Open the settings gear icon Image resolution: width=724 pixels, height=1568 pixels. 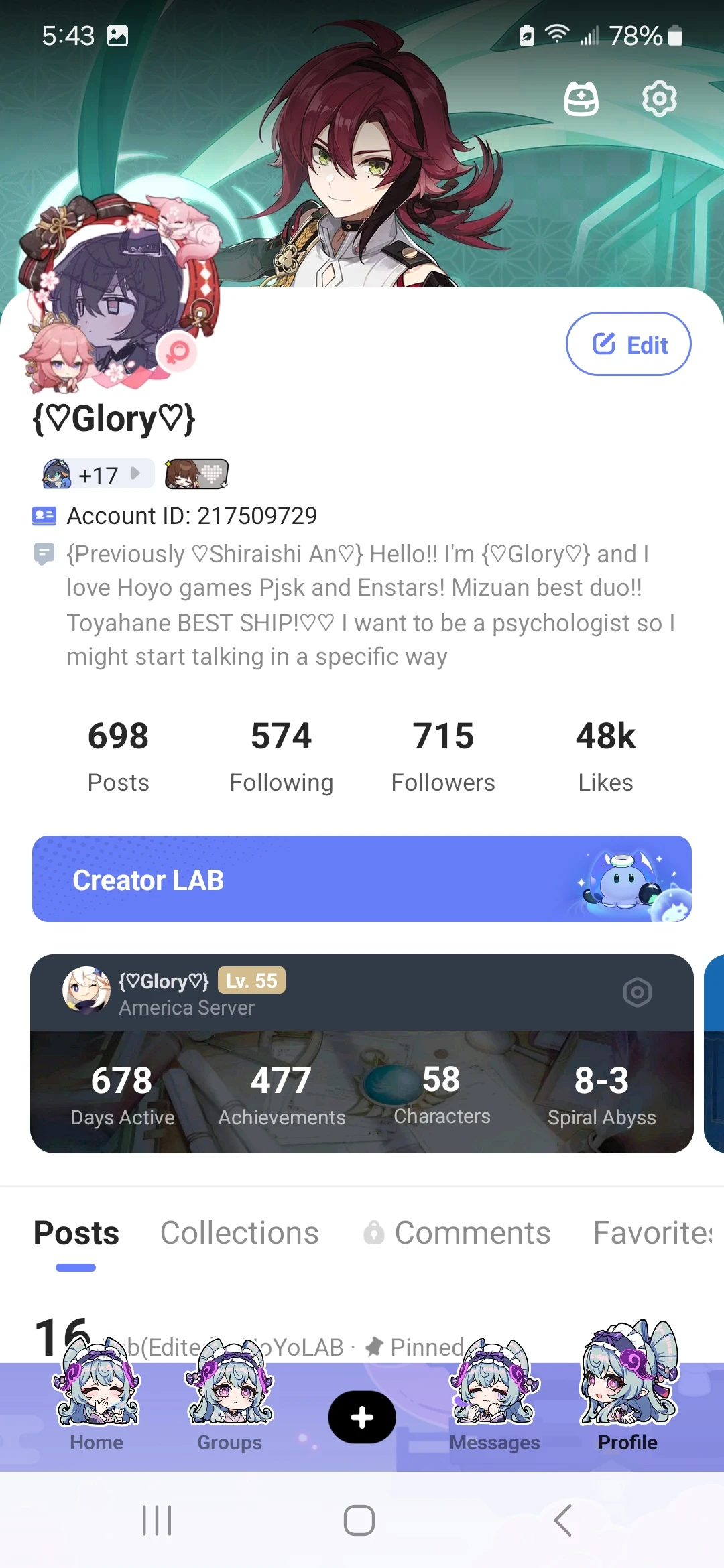point(659,99)
